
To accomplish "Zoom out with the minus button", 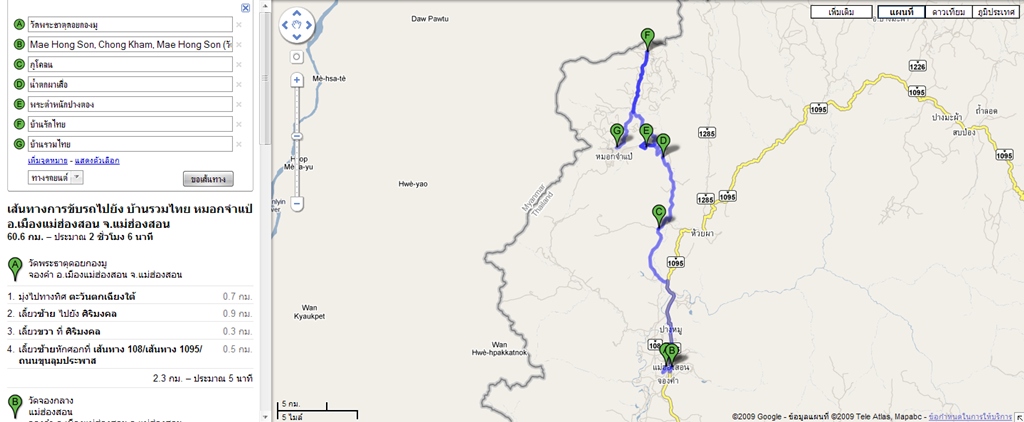I will tap(297, 203).
